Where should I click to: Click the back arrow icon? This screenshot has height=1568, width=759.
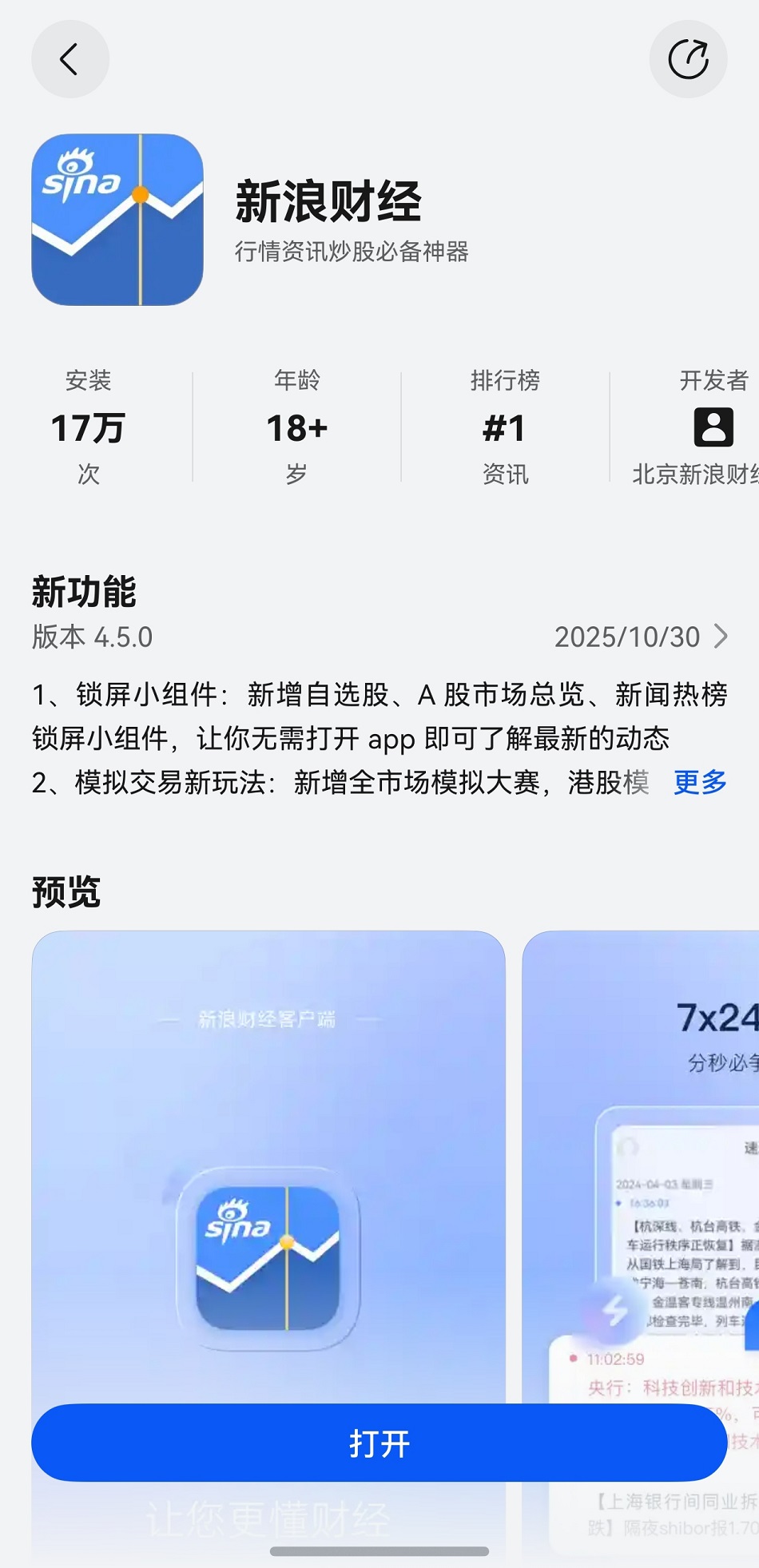tap(70, 59)
